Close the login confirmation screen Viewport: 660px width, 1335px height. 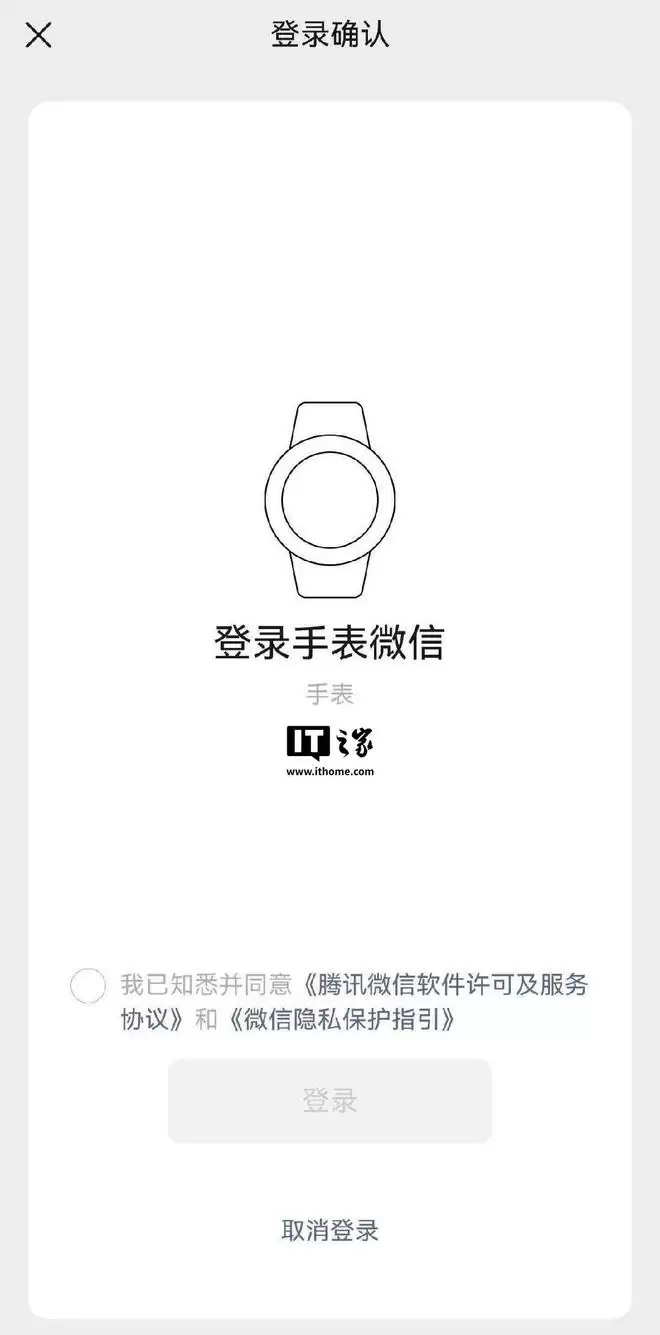tap(38, 36)
